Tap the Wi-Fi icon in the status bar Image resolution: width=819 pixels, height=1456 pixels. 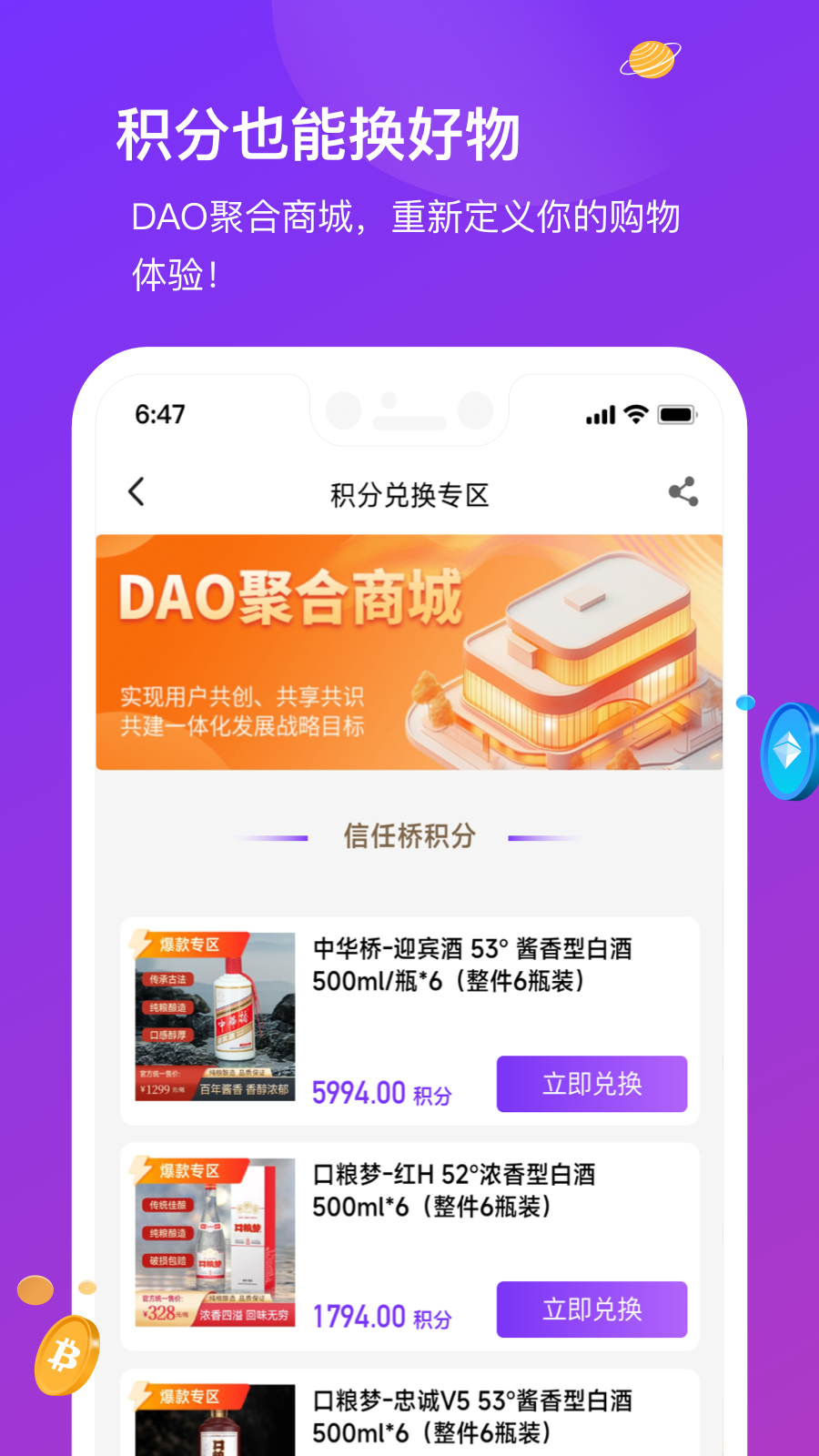tap(635, 414)
